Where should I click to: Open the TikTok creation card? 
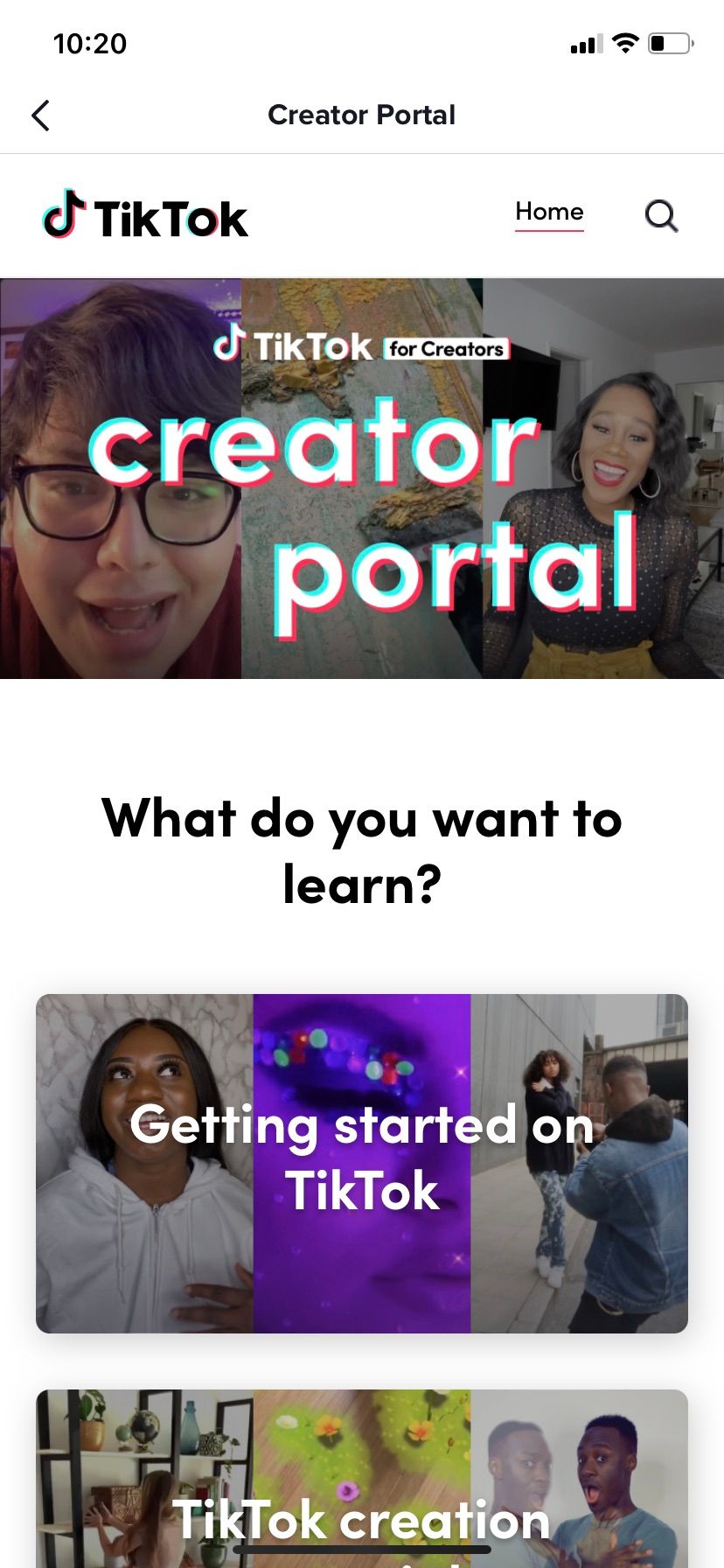click(x=361, y=1479)
